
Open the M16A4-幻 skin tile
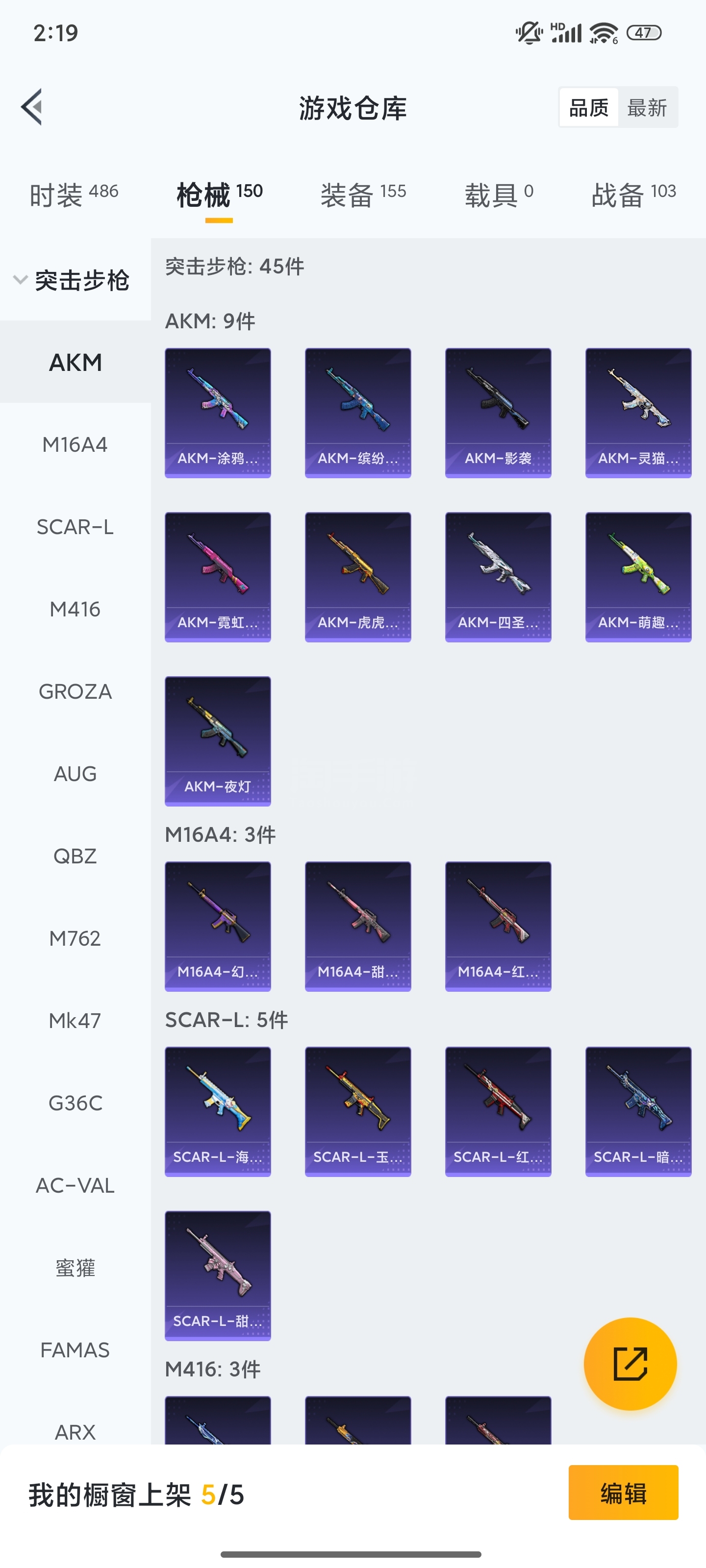pos(218,926)
